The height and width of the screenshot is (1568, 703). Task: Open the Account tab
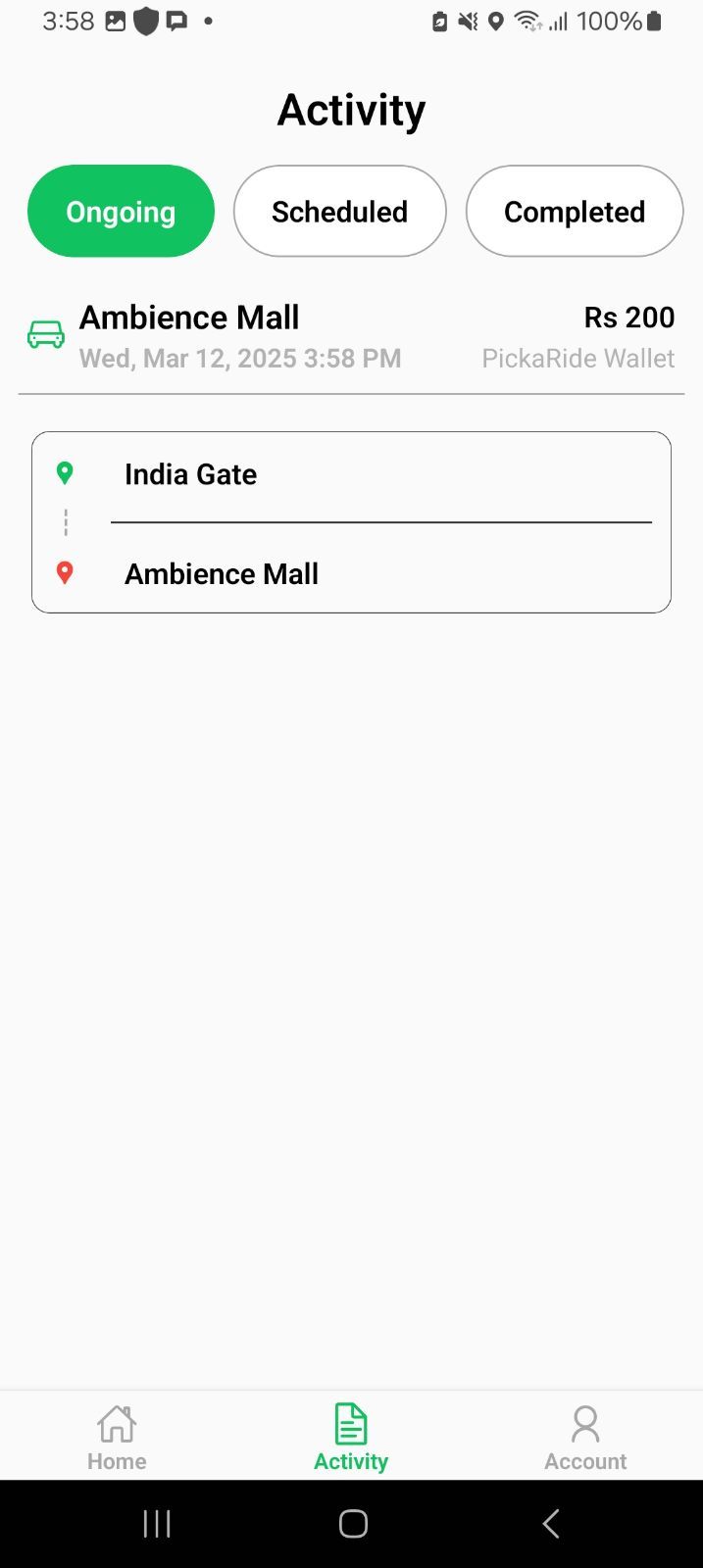pos(585,1438)
